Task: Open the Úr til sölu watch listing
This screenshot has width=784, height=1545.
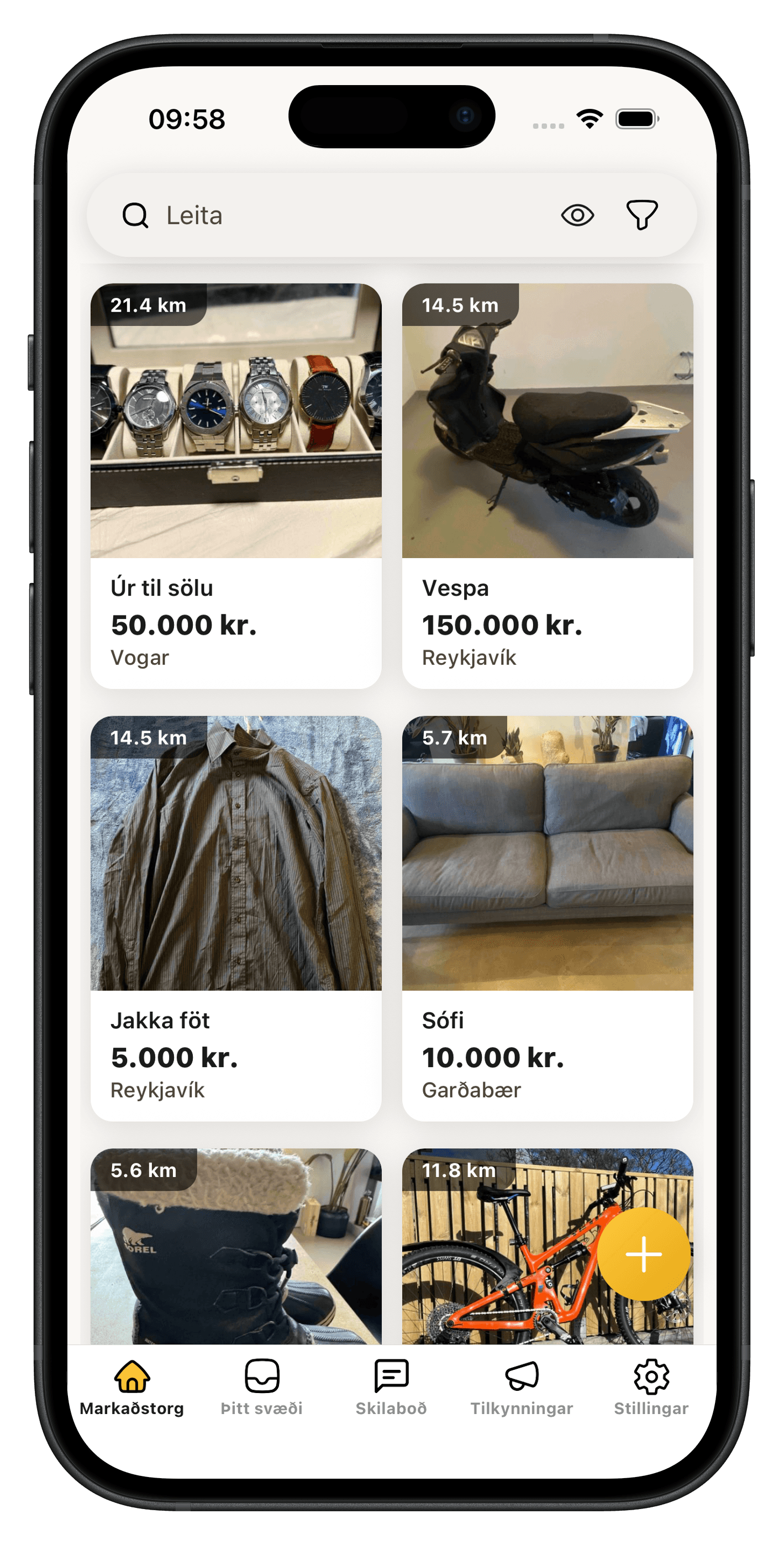Action: [x=236, y=486]
